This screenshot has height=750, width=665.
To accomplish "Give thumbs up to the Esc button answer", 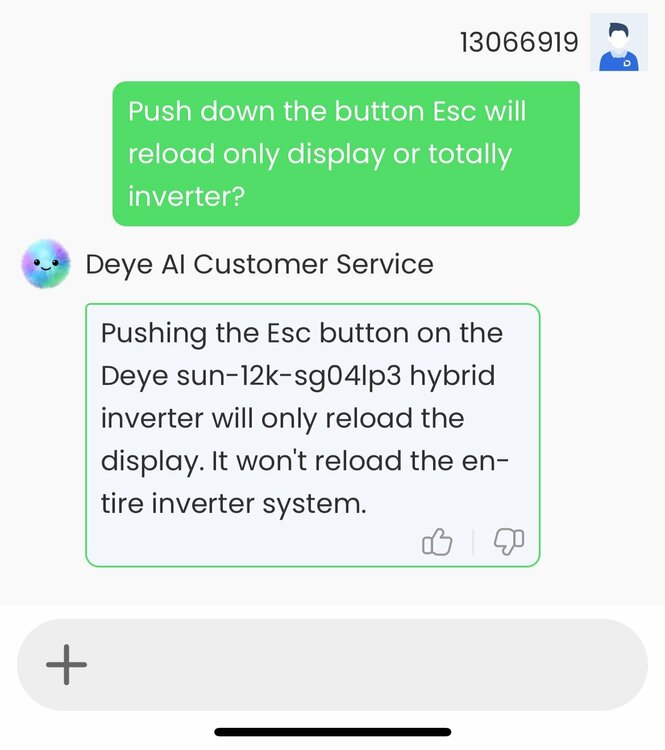I will coord(437,542).
